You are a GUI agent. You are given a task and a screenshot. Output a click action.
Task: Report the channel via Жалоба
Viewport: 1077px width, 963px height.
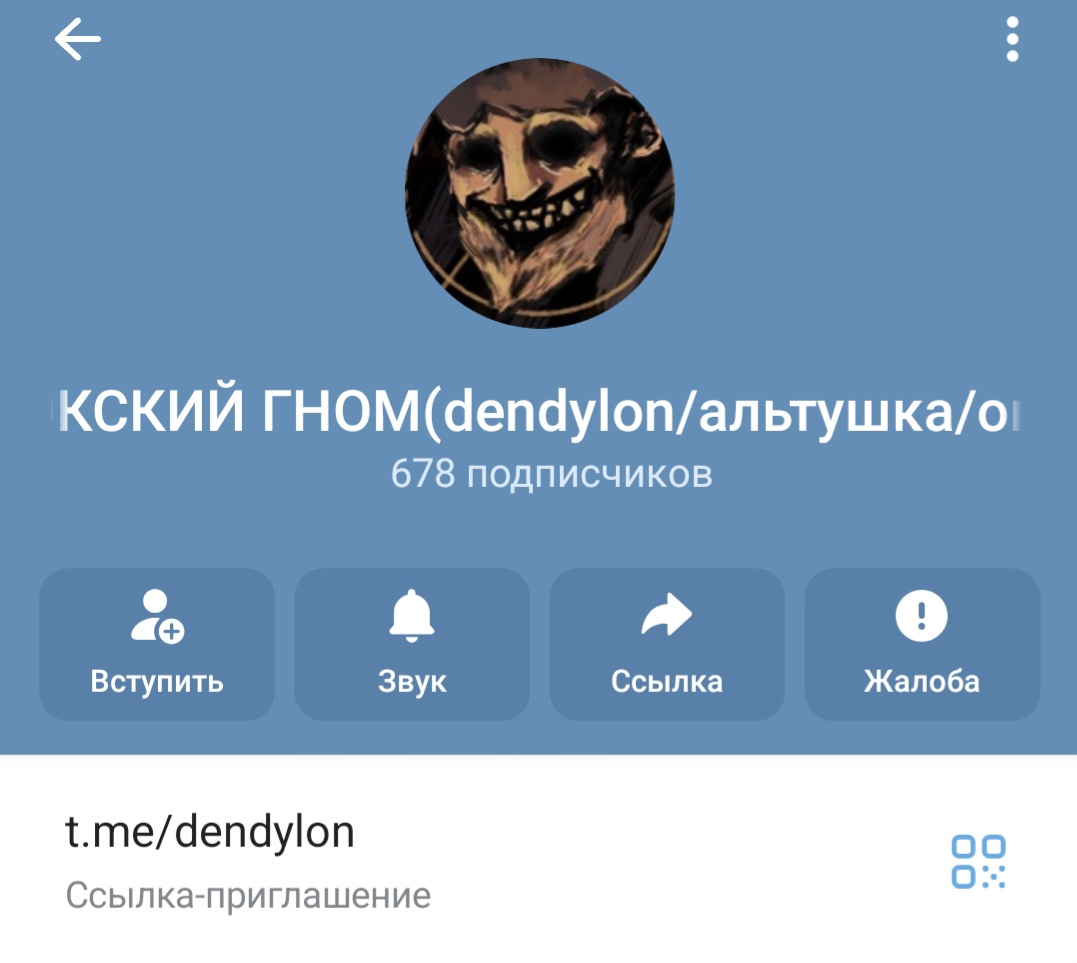[x=922, y=644]
